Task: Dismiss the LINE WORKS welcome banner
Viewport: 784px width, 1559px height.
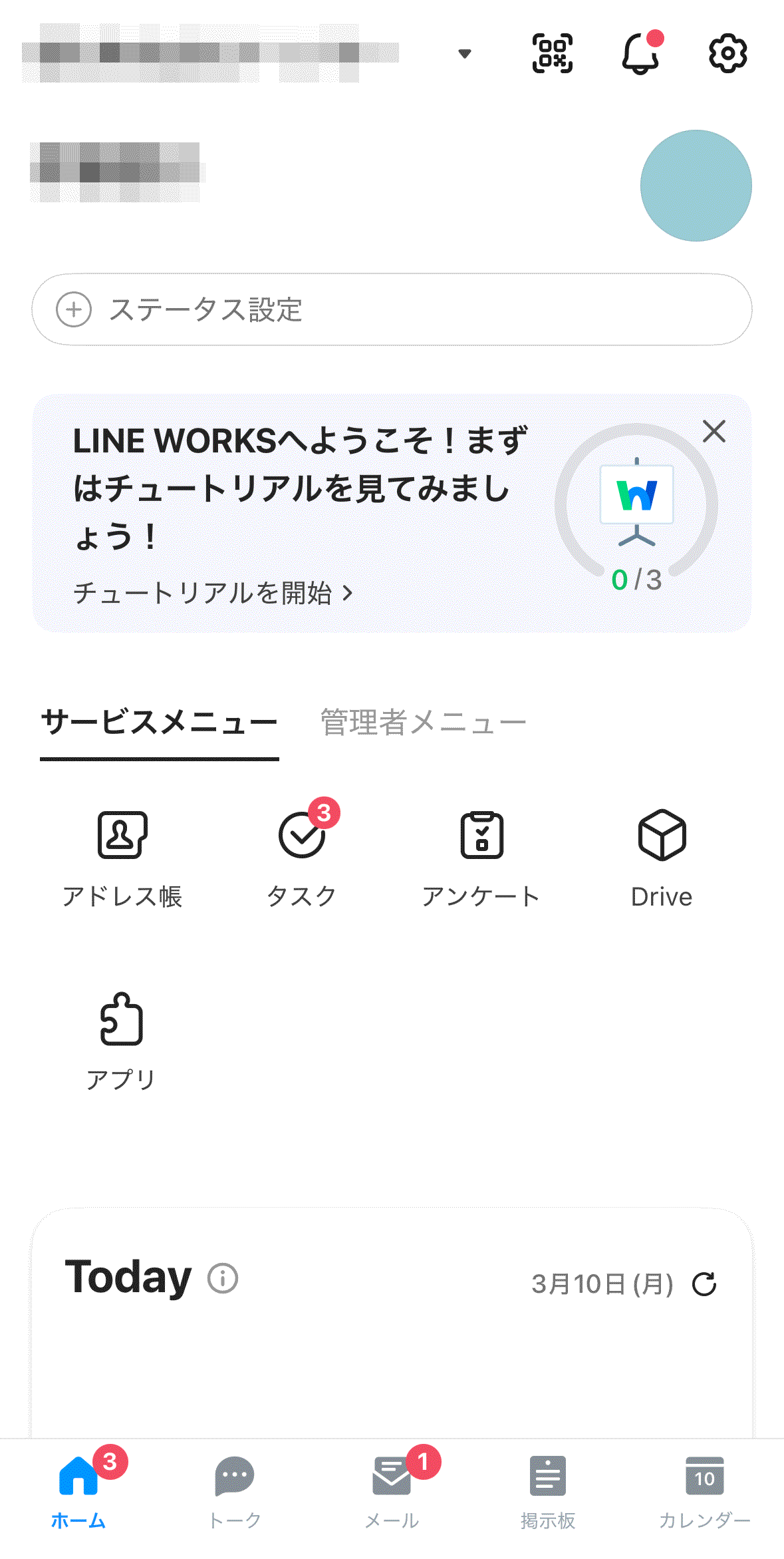Action: [714, 431]
